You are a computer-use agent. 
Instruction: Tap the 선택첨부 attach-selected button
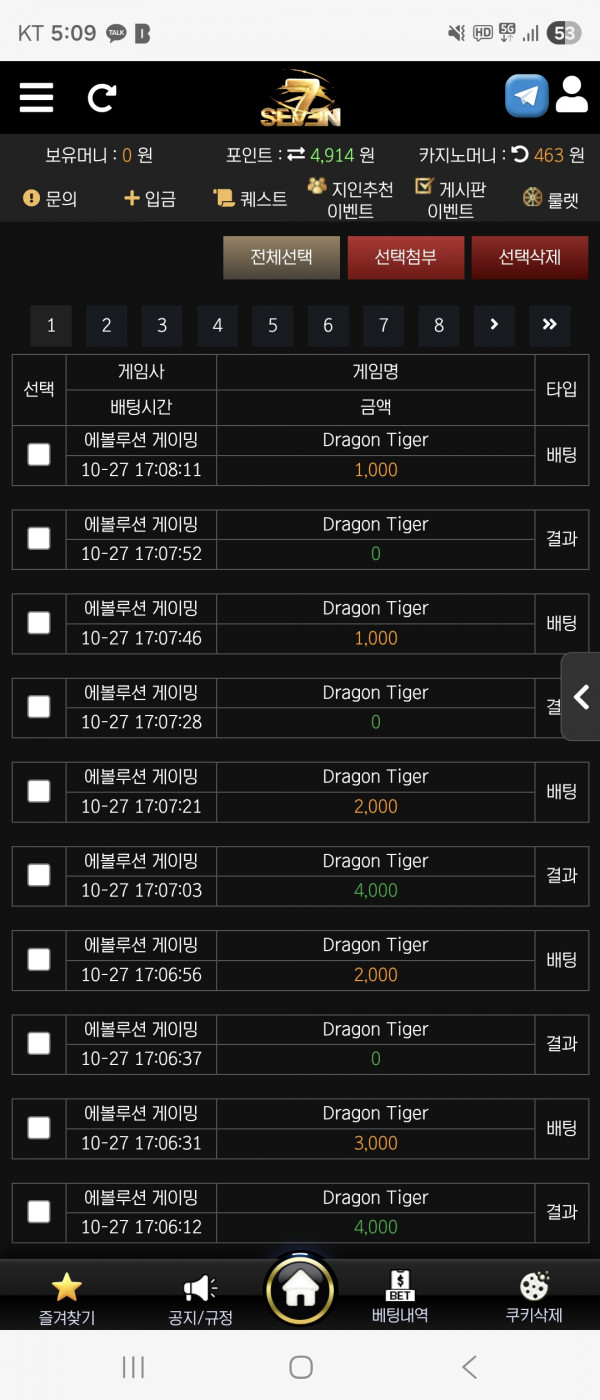406,257
